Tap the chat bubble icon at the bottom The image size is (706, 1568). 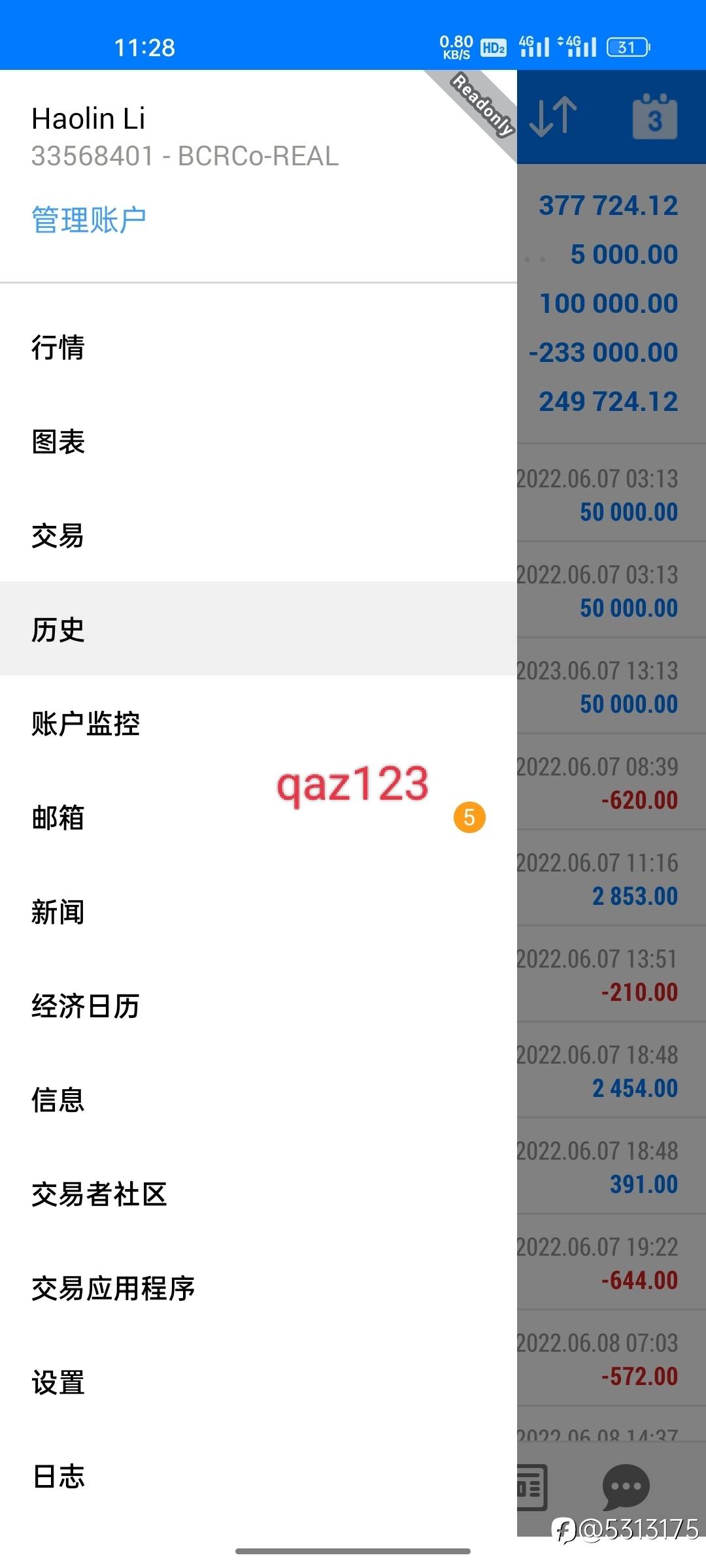pyautogui.click(x=626, y=1487)
